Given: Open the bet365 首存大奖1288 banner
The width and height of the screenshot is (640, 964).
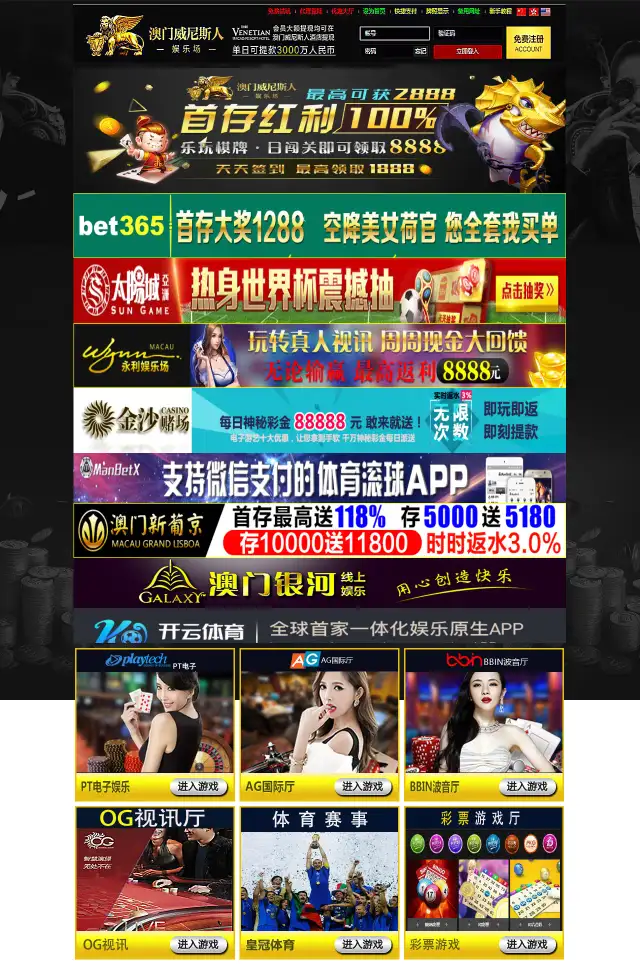Looking at the screenshot, I should [x=319, y=226].
